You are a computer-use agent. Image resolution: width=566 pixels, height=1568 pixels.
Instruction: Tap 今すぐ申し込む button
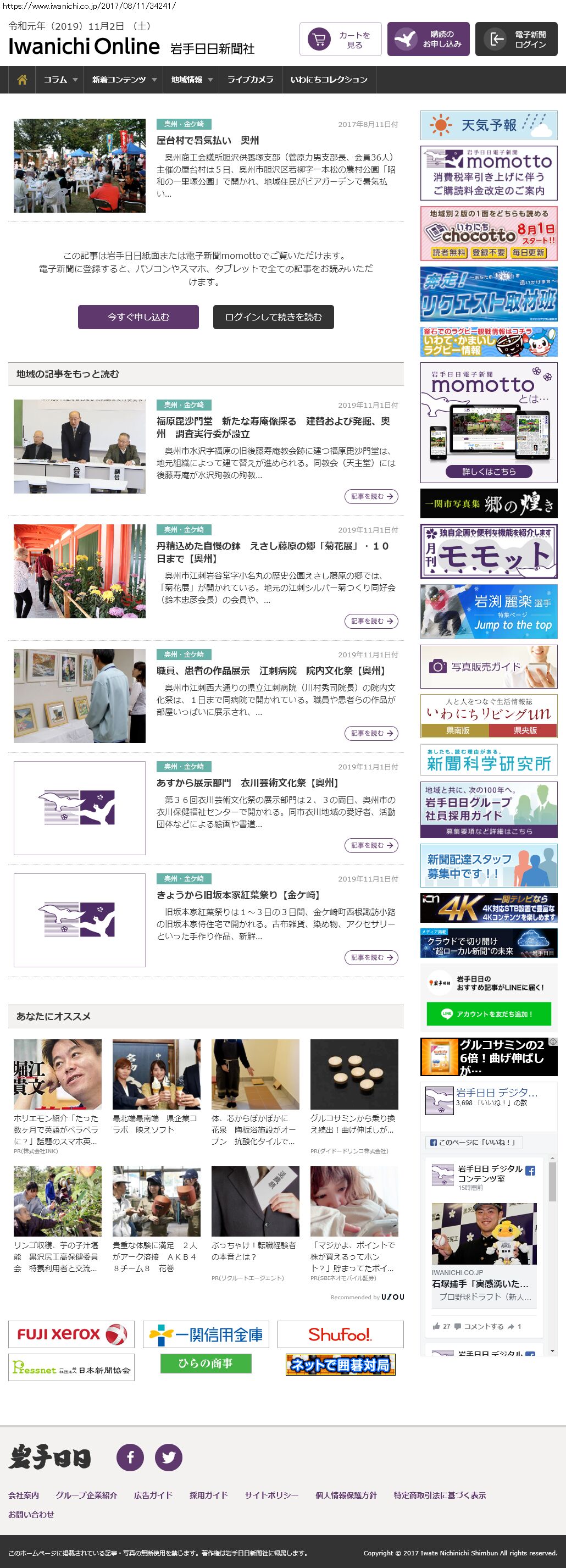[x=138, y=317]
